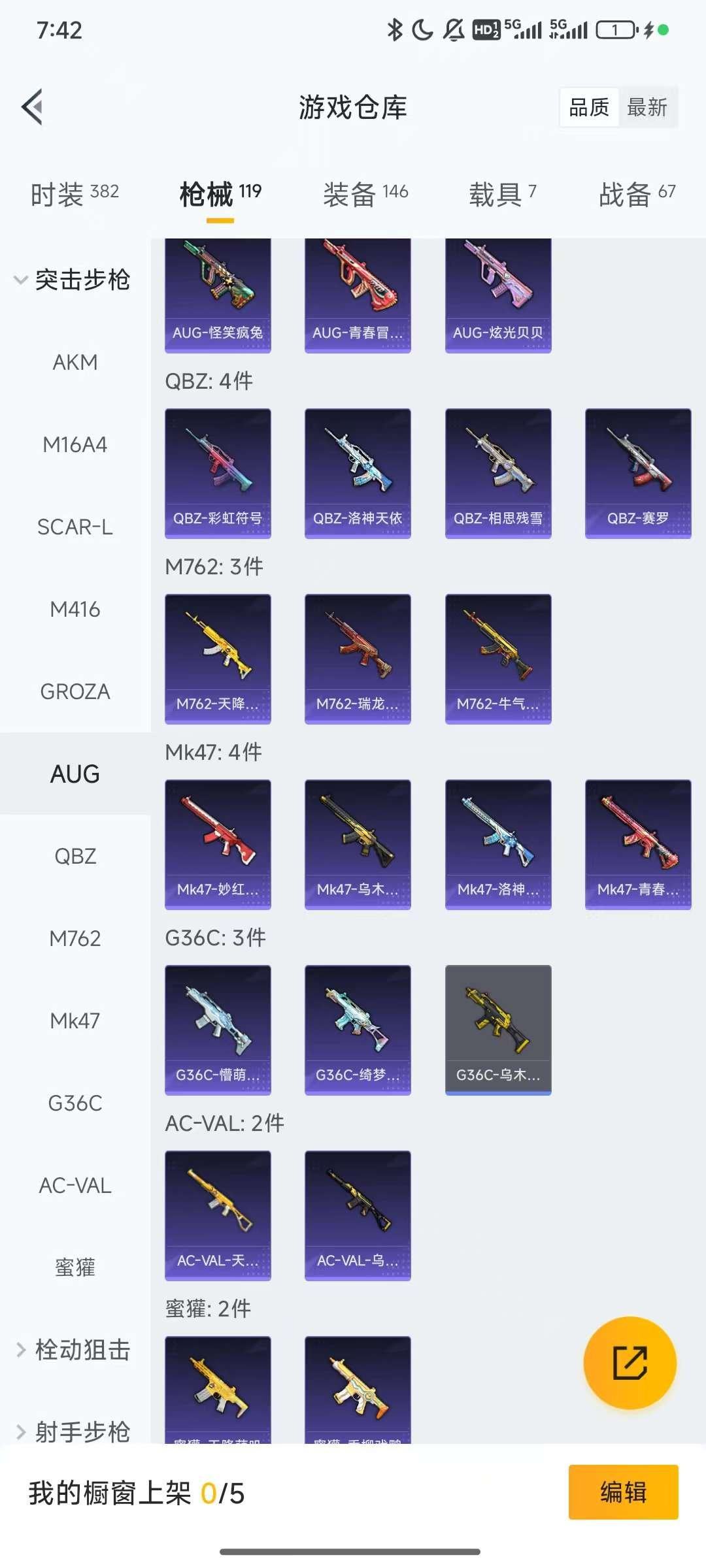Open the AUG-怪笑疯兔 skin

218,294
